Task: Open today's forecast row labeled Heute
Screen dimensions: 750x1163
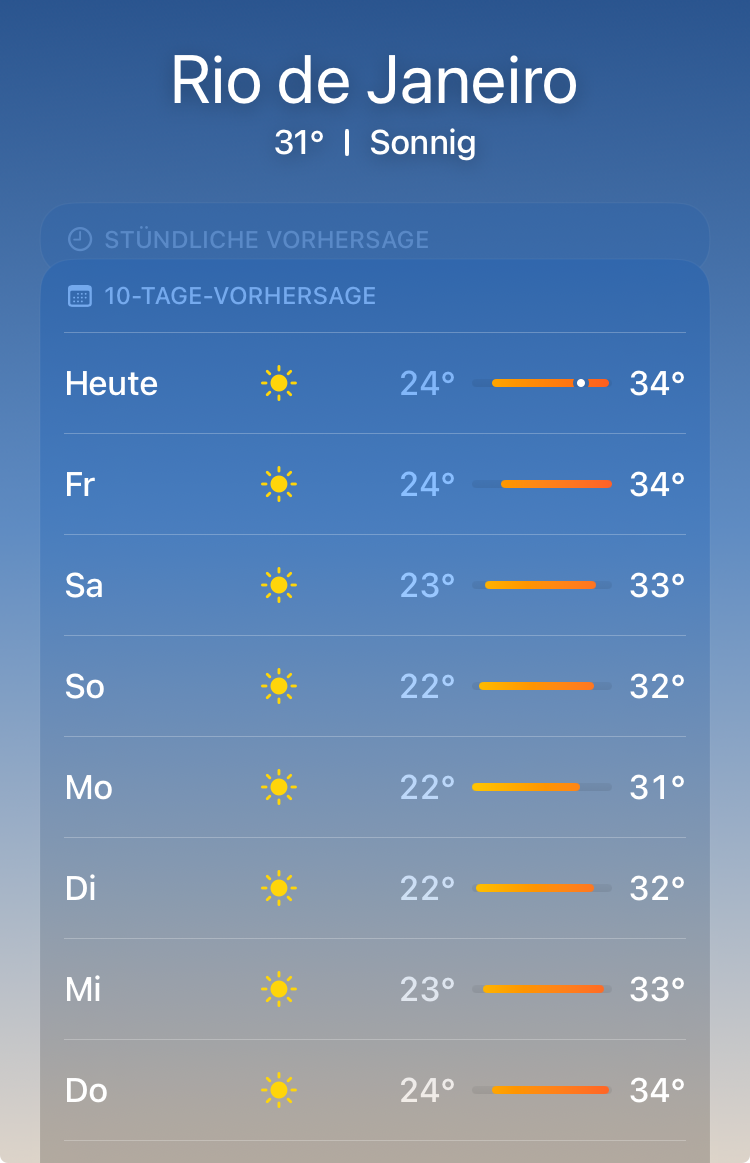Action: 375,383
